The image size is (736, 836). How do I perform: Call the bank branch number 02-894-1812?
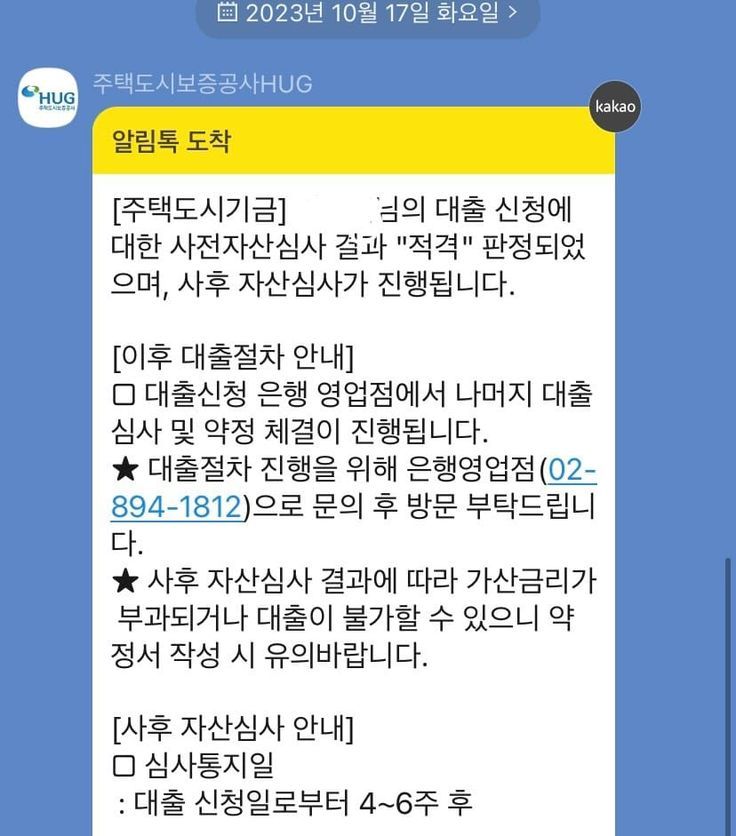[177, 507]
